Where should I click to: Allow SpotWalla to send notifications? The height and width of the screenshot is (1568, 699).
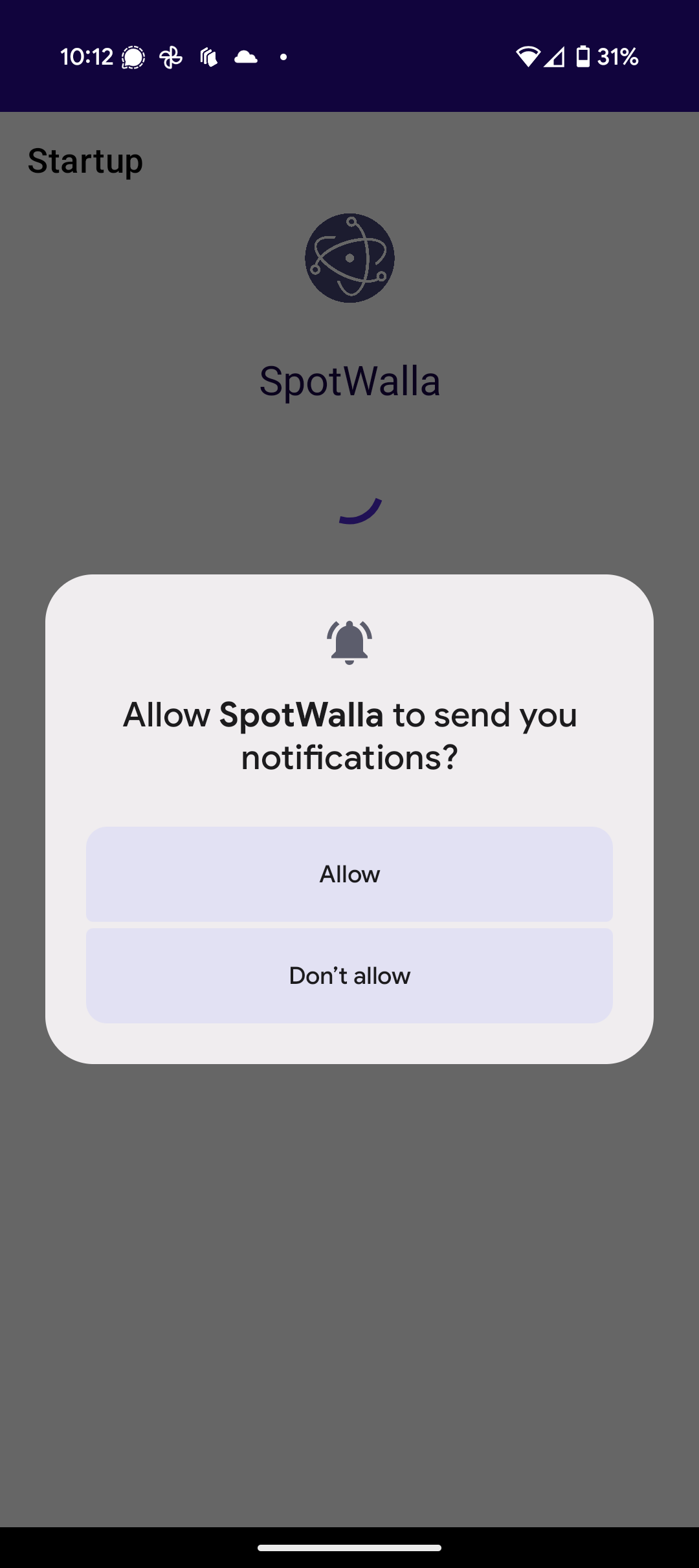(349, 874)
